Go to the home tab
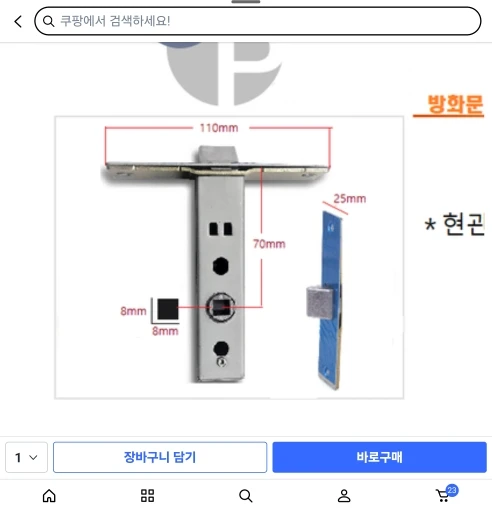This screenshot has width=492, height=514. tap(49, 496)
